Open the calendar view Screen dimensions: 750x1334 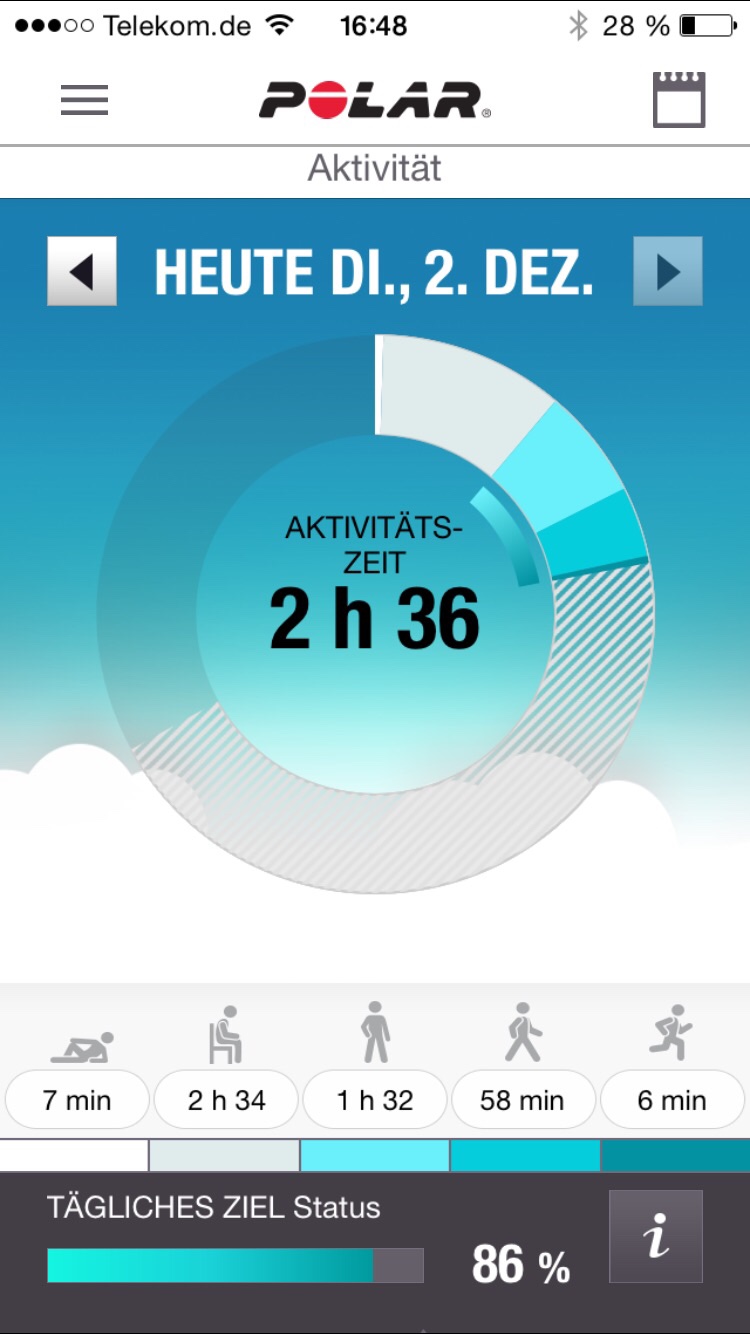coord(679,99)
